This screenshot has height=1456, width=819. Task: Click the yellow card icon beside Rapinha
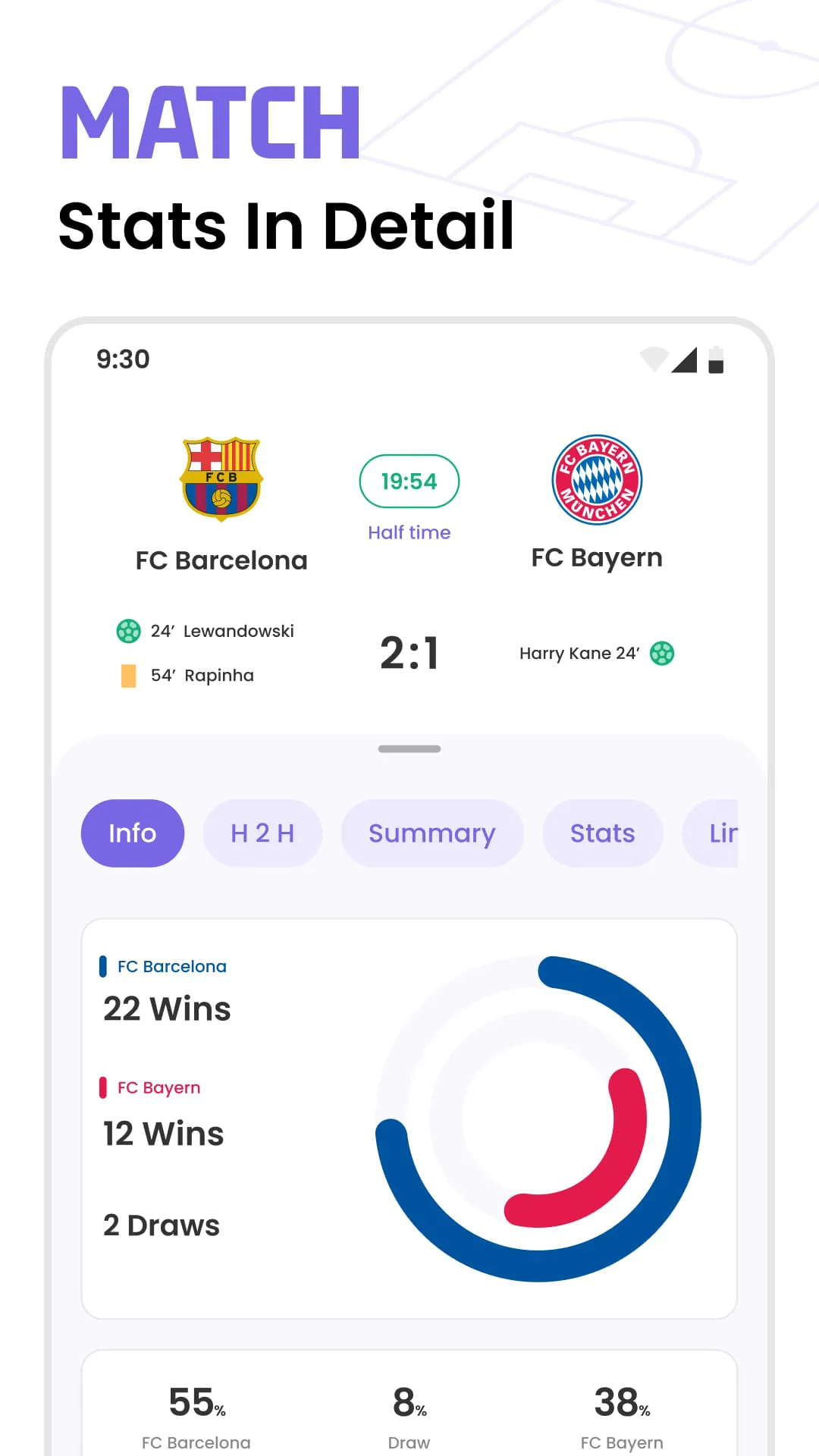(x=129, y=674)
